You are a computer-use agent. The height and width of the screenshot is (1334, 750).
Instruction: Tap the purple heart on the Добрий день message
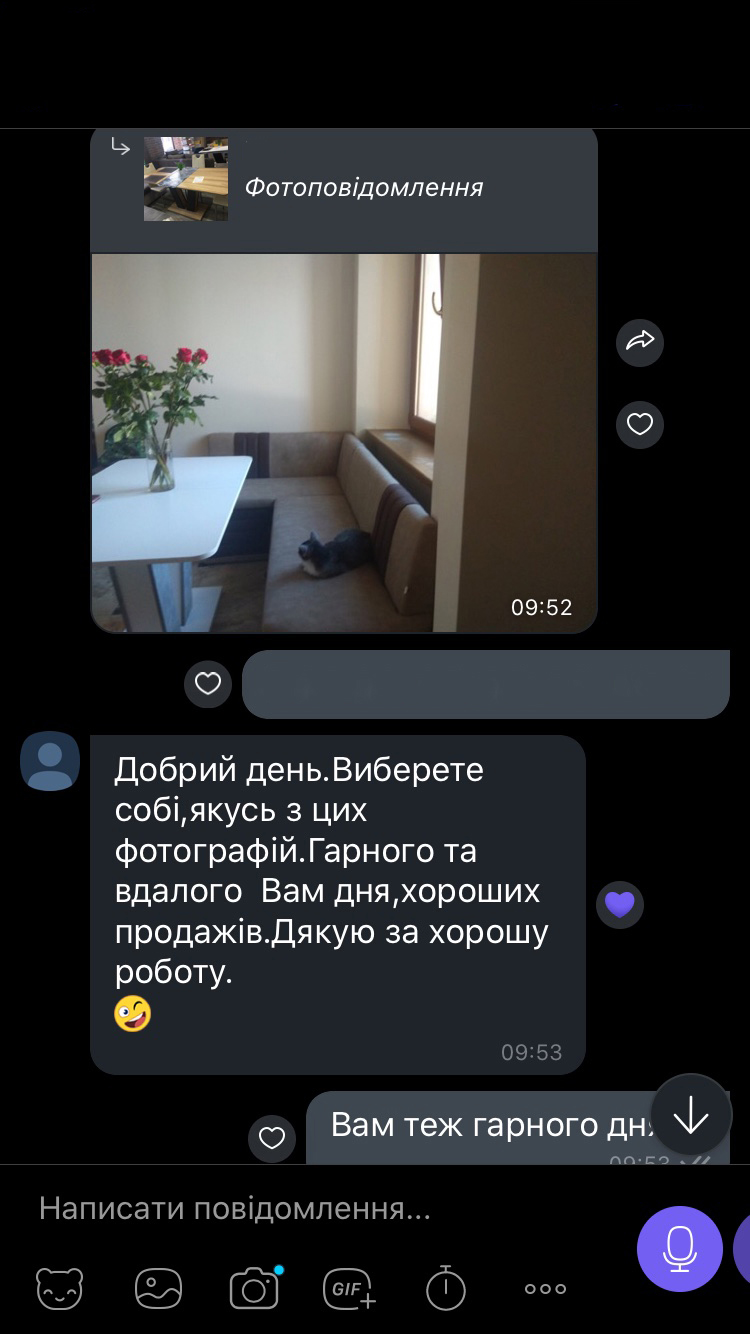(x=620, y=905)
